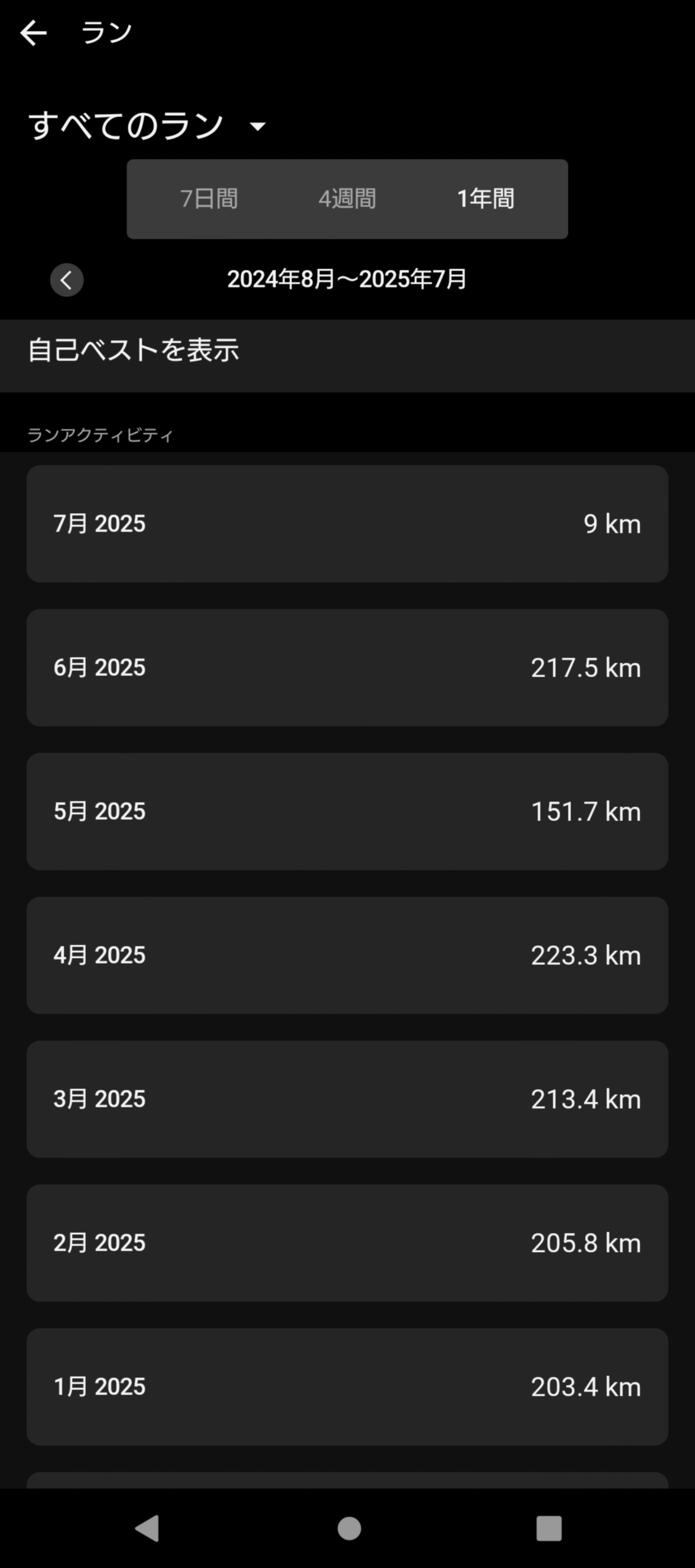Tap the system home button
Image resolution: width=695 pixels, height=1568 pixels.
[349, 1528]
